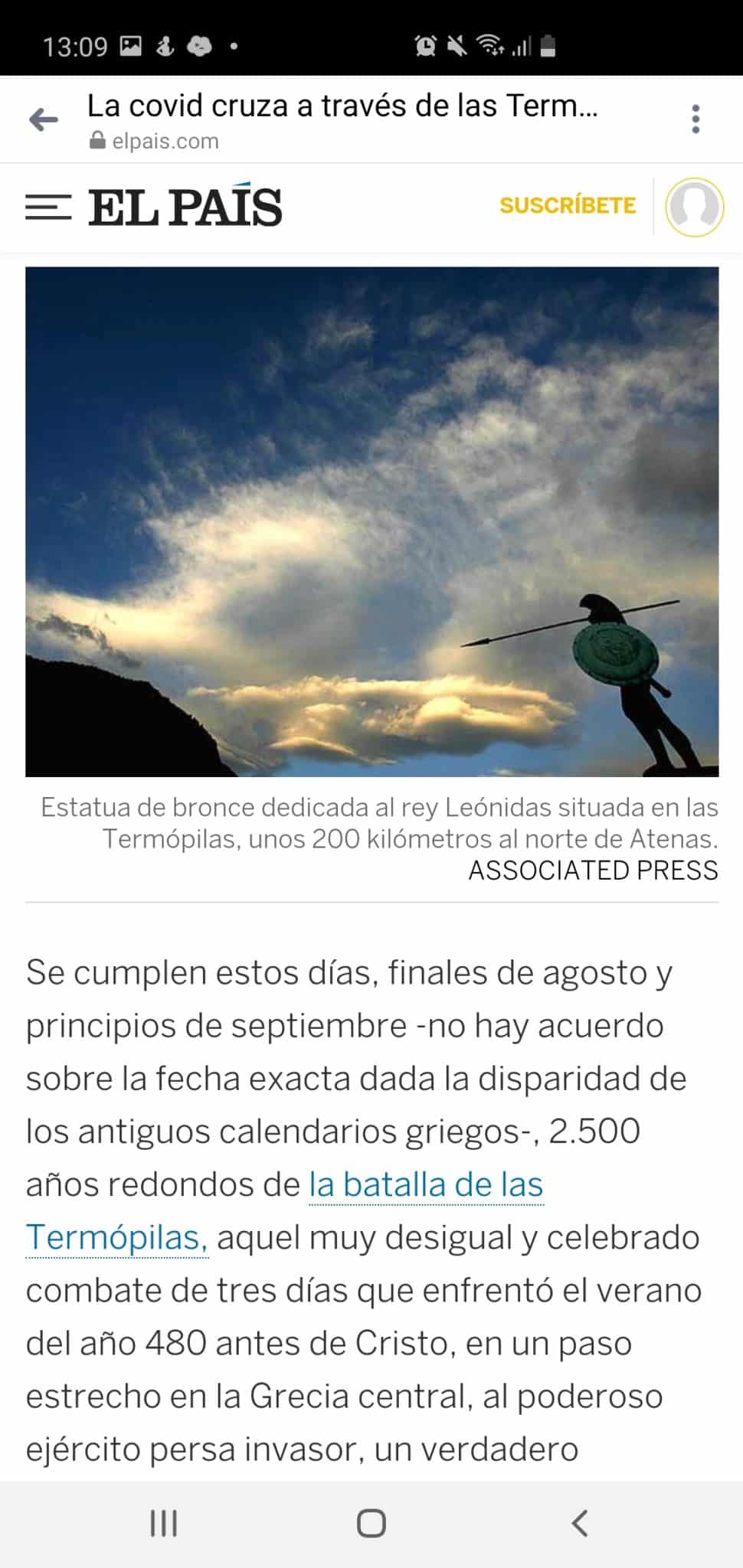Open the El País hamburger menu
The width and height of the screenshot is (743, 1568).
(48, 207)
